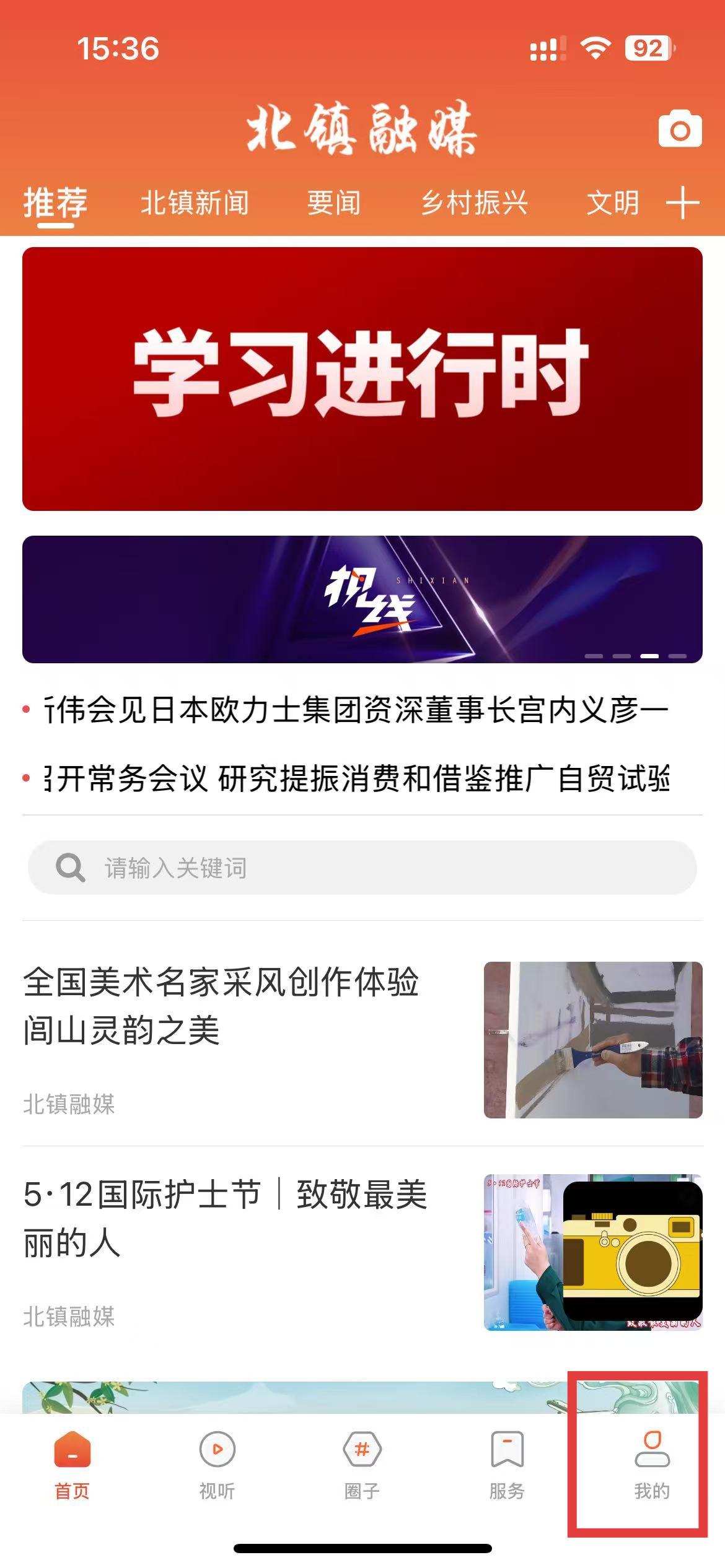
Task: Select the 推荐 tab
Action: 55,203
